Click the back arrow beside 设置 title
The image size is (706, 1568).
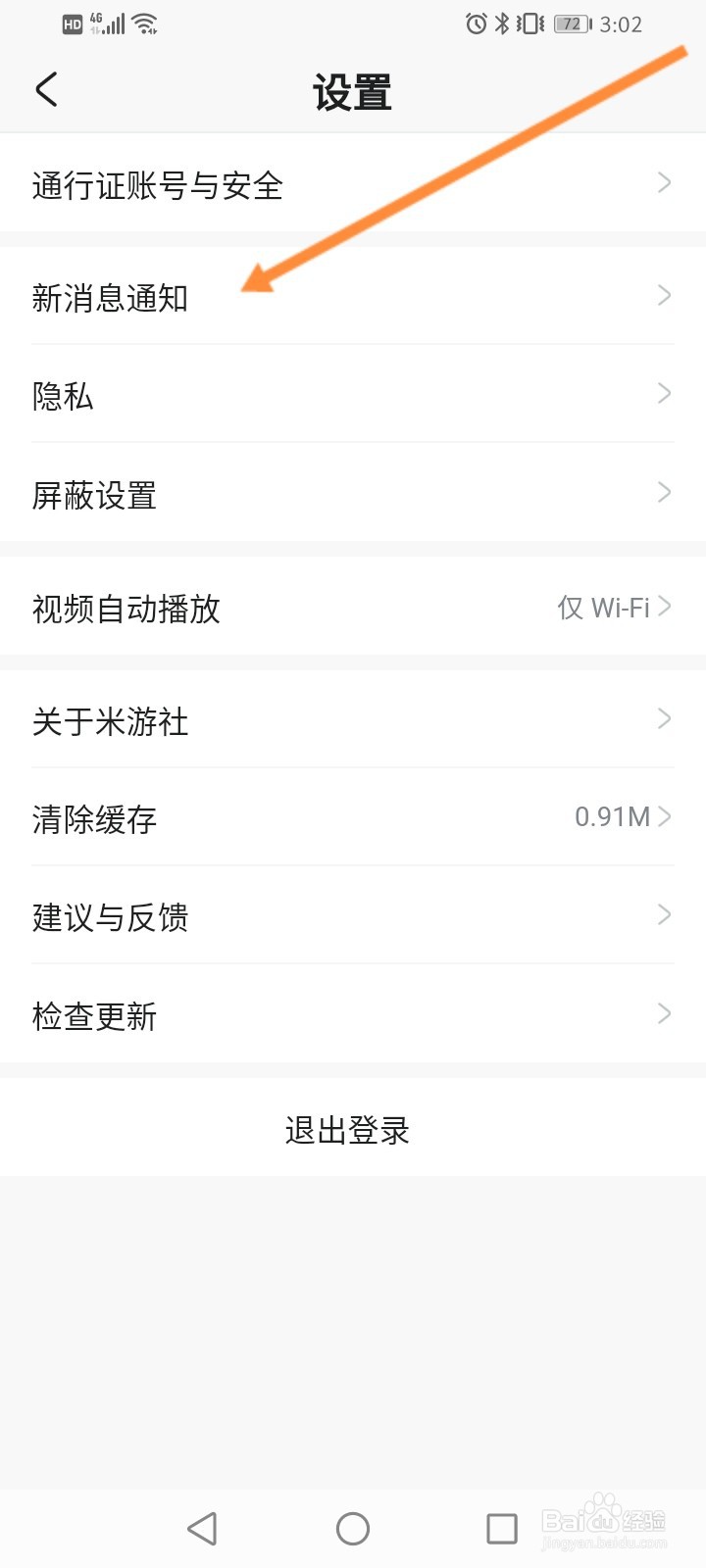46,88
